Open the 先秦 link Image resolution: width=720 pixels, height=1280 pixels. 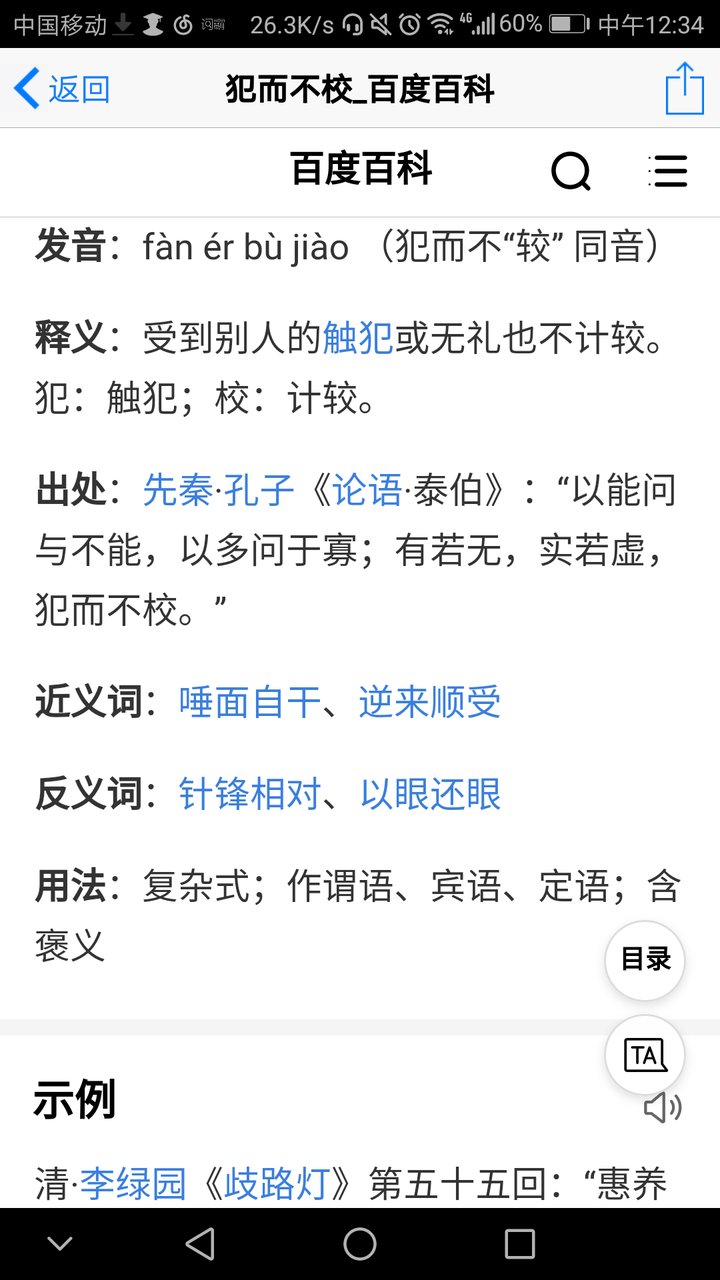click(178, 490)
